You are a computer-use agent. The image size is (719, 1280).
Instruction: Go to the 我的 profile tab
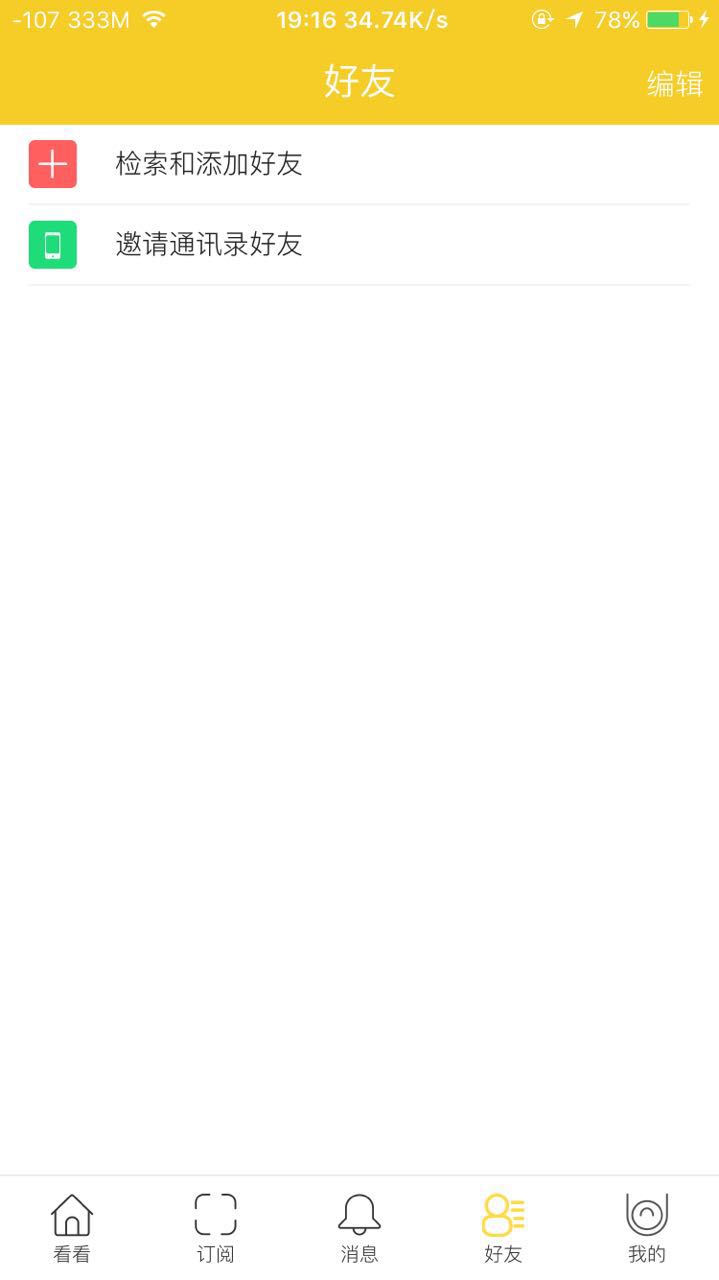646,1228
